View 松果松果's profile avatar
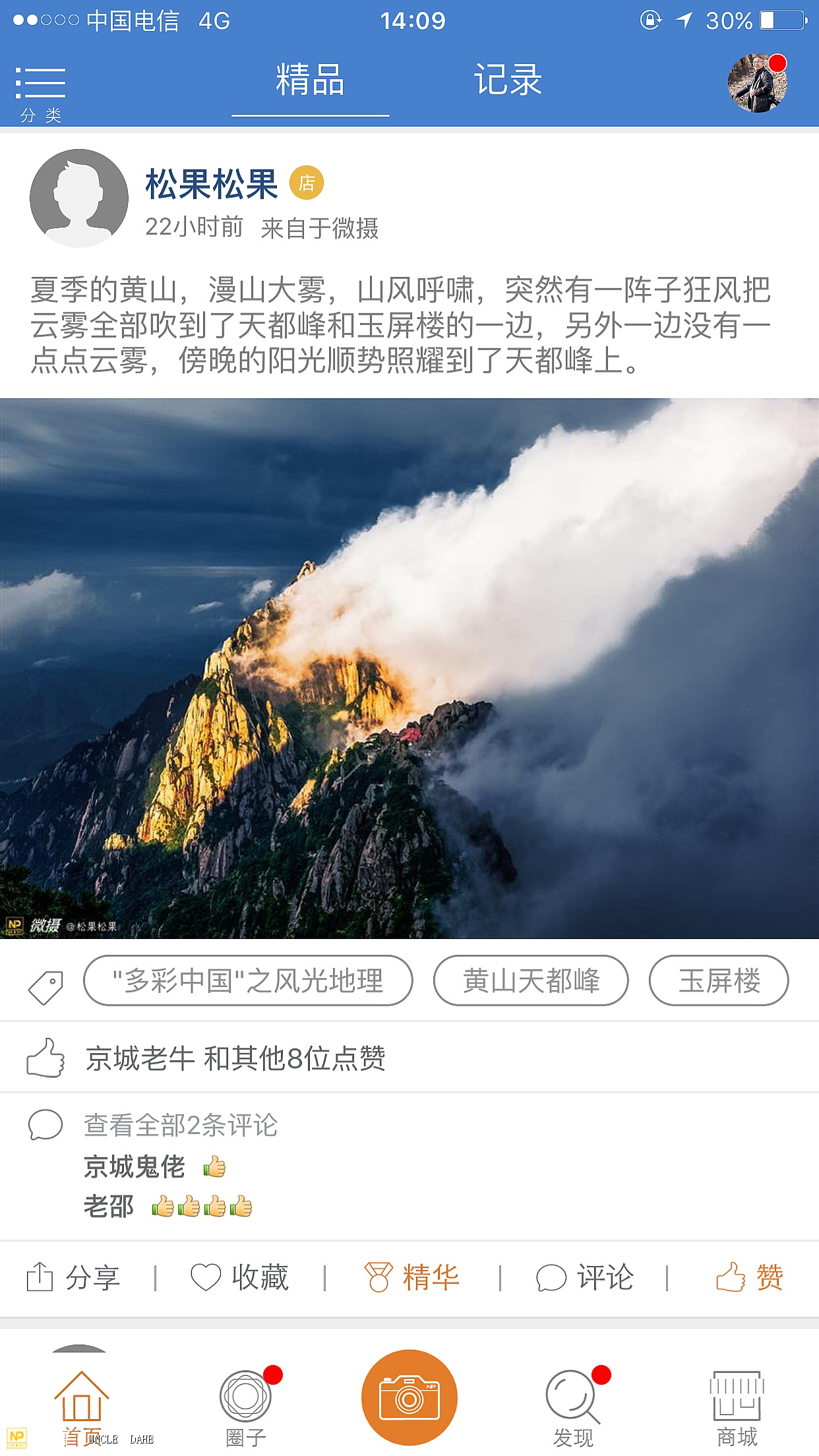The width and height of the screenshot is (819, 1456). pyautogui.click(x=79, y=198)
